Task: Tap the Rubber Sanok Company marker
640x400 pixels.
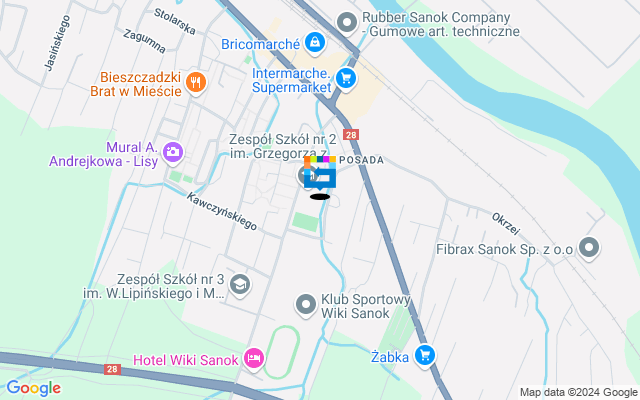Action: click(347, 21)
